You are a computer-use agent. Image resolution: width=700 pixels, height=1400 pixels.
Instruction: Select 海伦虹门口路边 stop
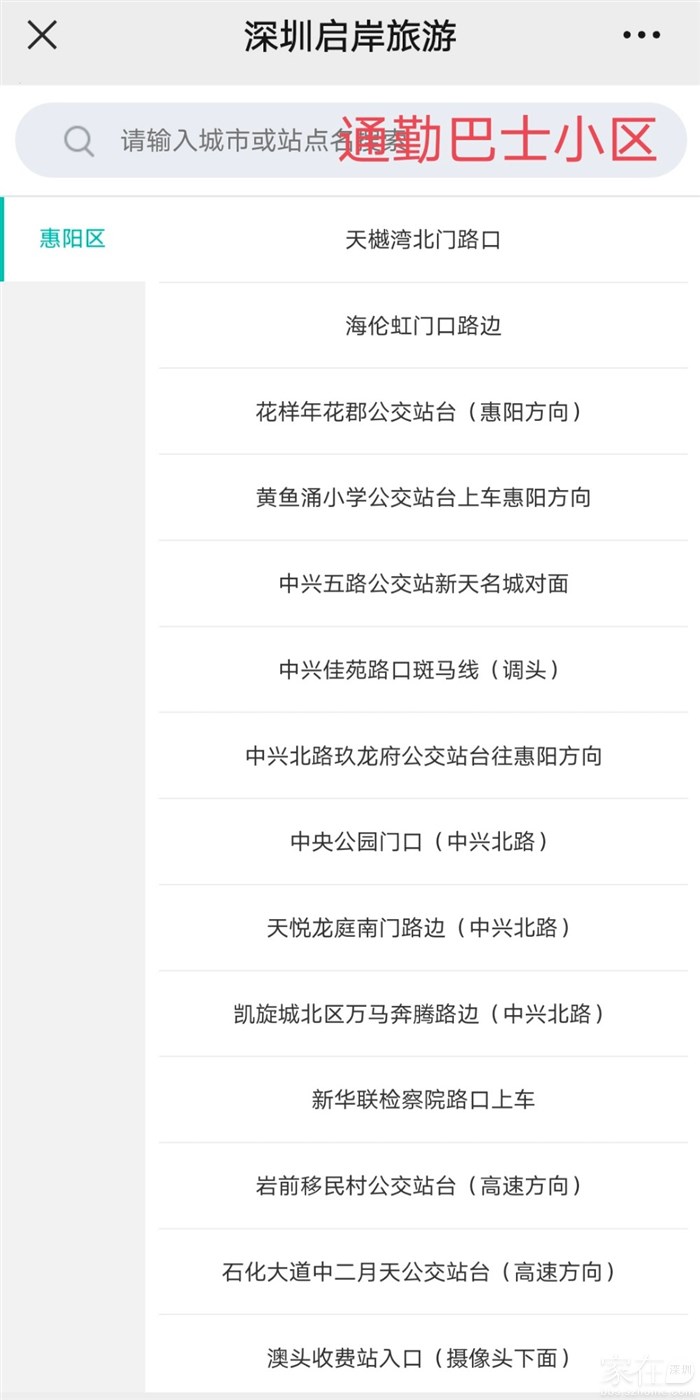(423, 326)
